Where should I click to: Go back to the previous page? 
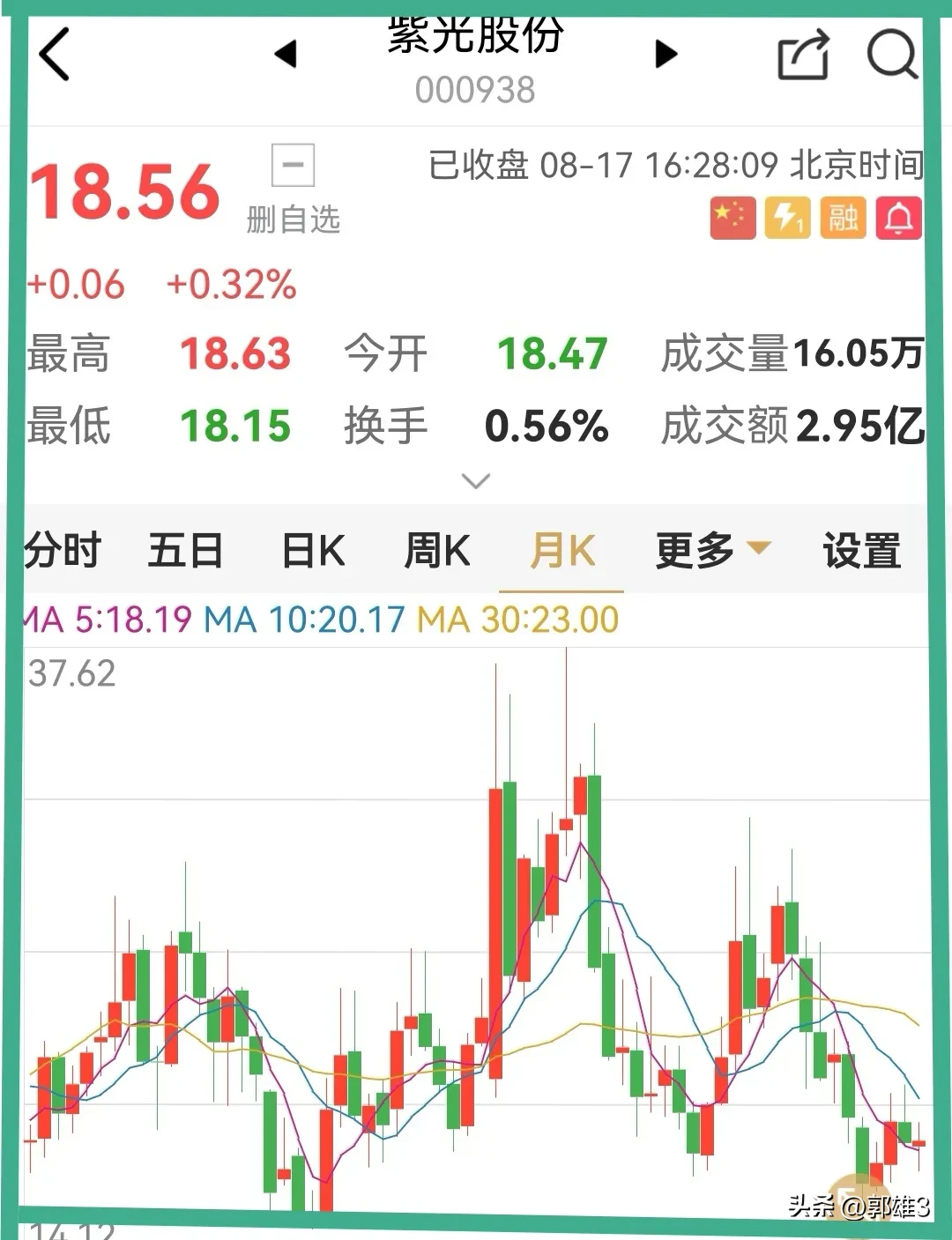55,54
